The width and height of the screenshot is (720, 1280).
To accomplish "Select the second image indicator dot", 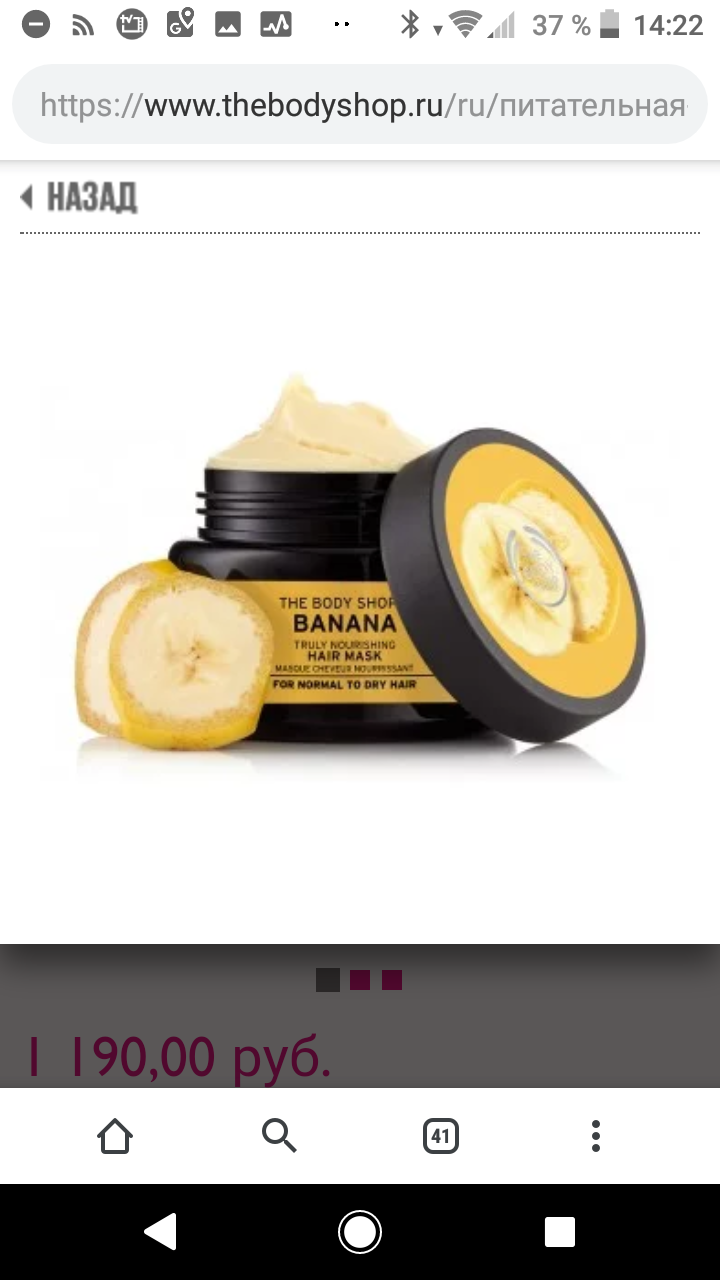I will coord(360,980).
